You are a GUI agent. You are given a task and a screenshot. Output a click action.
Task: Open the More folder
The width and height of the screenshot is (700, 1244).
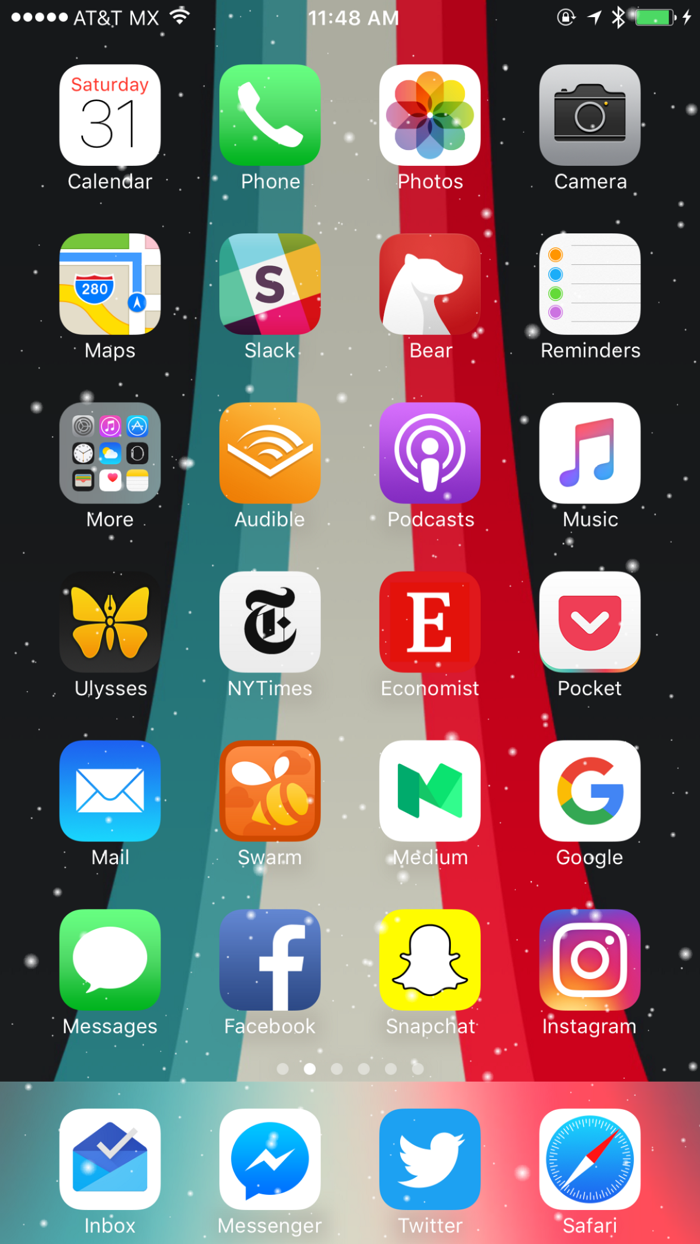pyautogui.click(x=110, y=453)
